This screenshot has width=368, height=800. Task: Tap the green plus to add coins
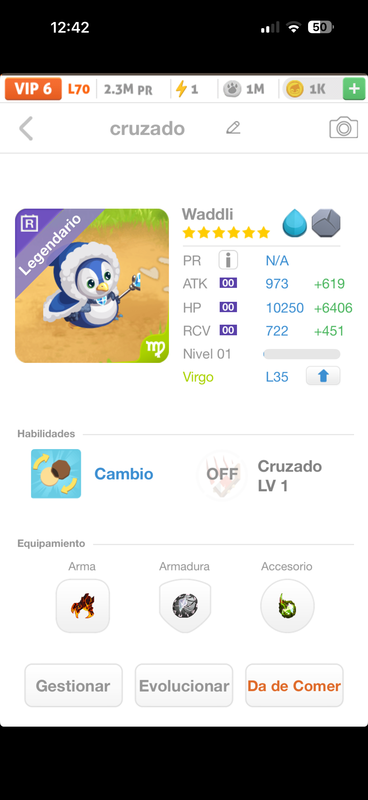(354, 89)
